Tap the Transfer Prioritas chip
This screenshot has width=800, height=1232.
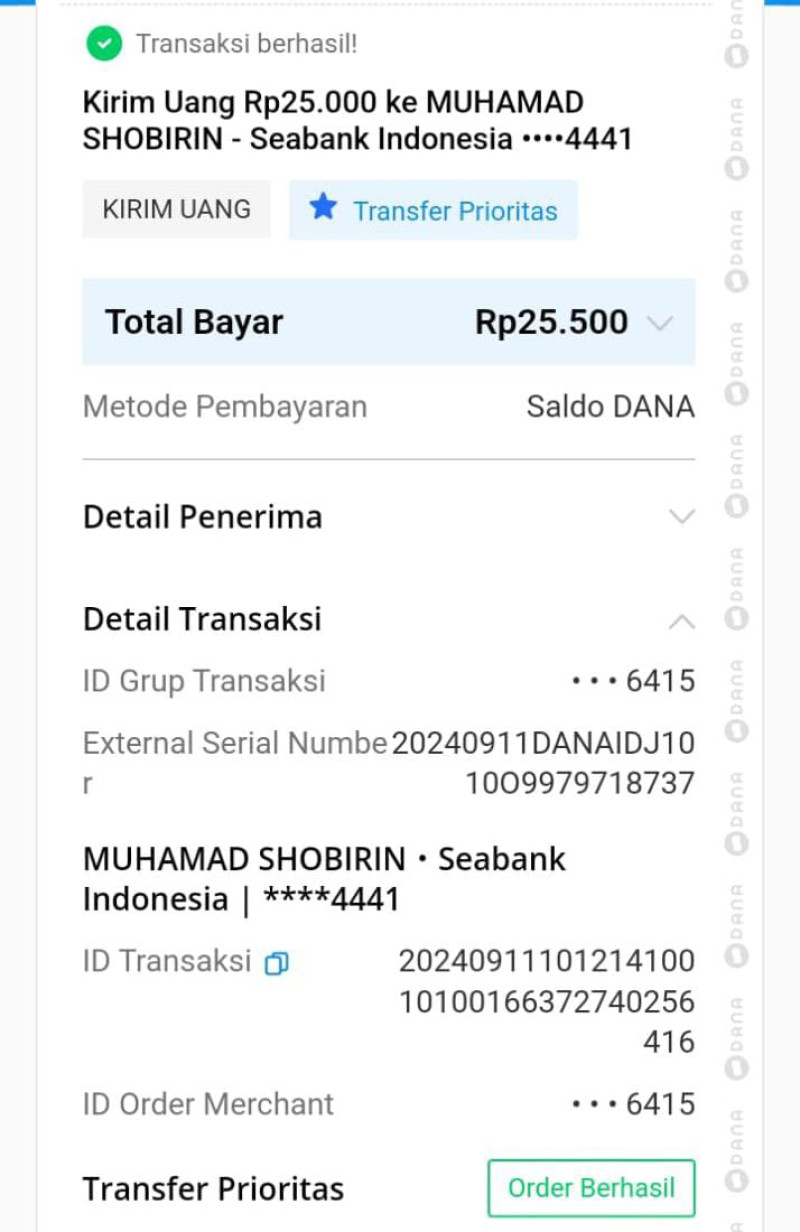[x=433, y=210]
